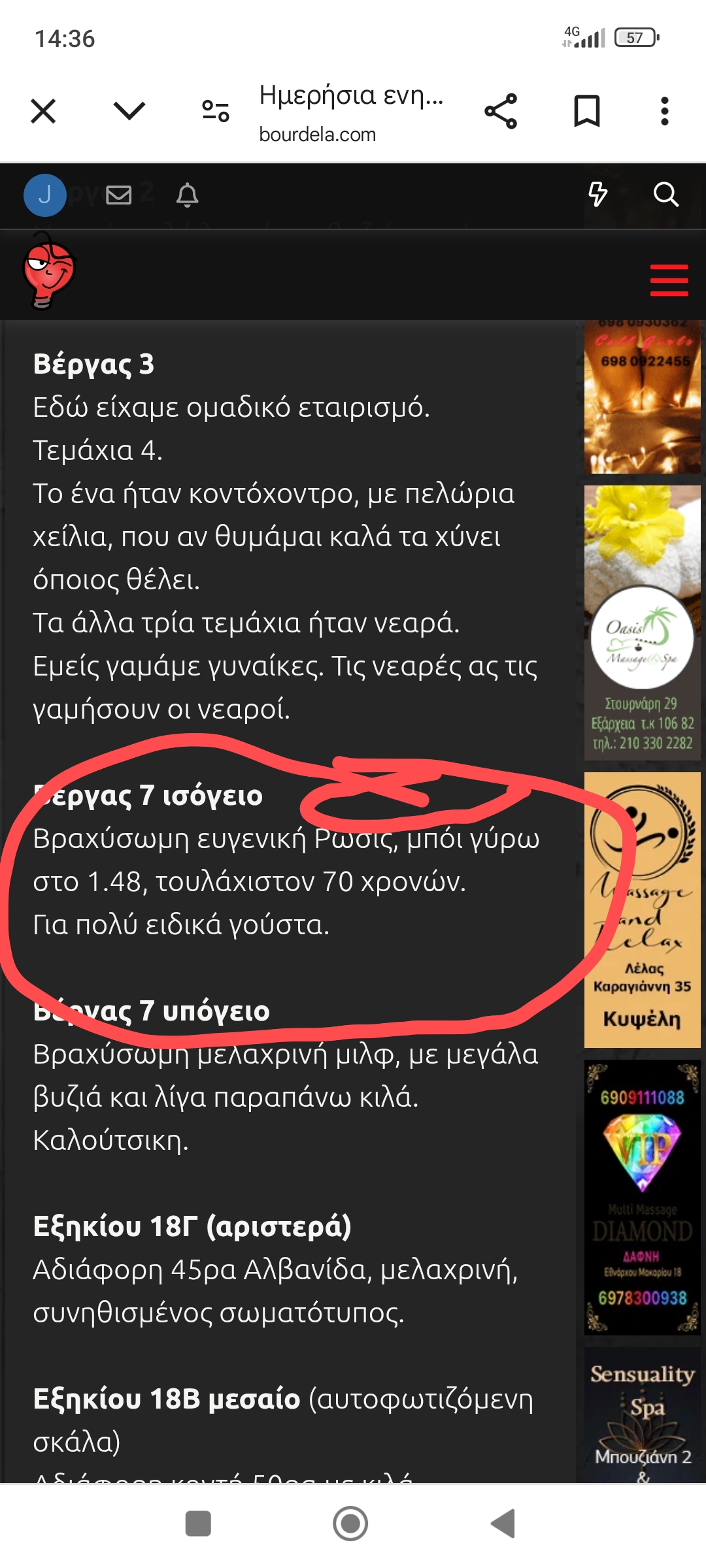Close the browser custom tab
This screenshot has height=1568, width=706.
43,111
